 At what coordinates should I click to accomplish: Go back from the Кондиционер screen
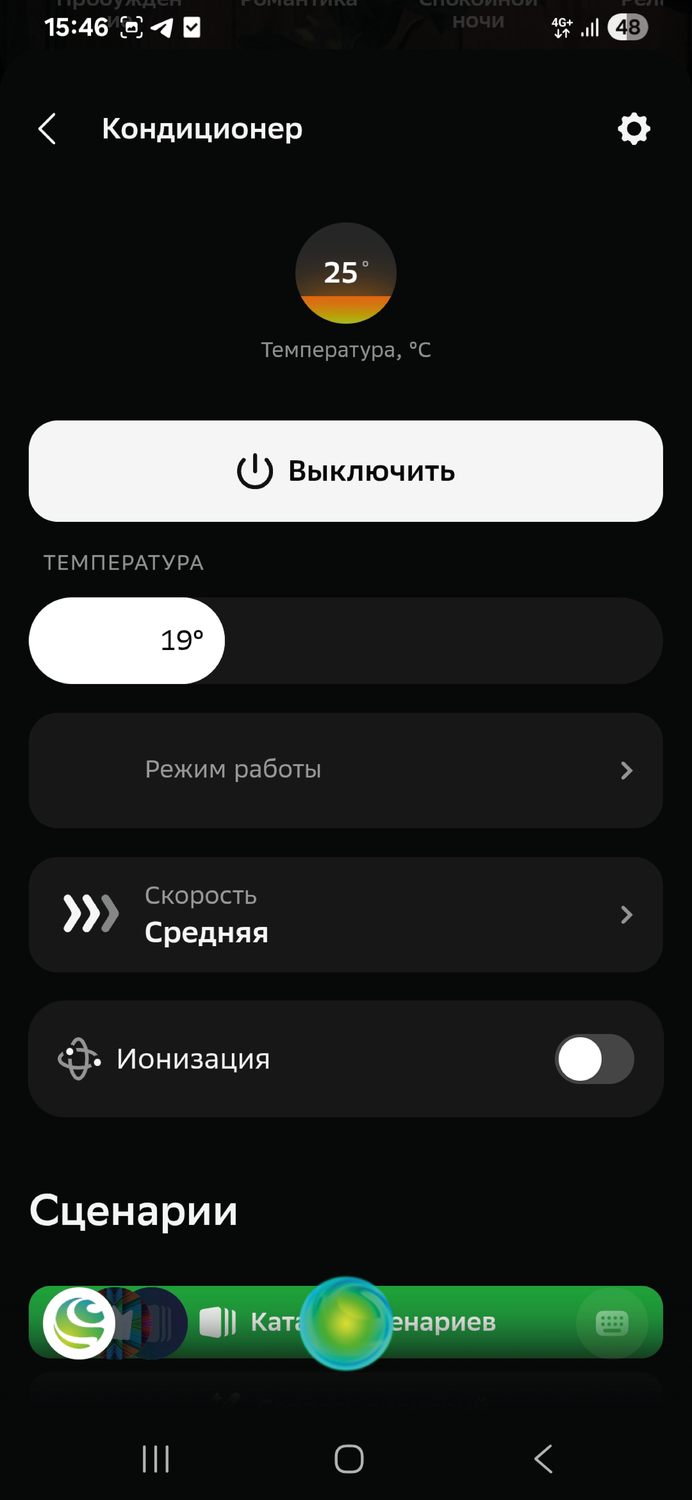click(x=47, y=129)
